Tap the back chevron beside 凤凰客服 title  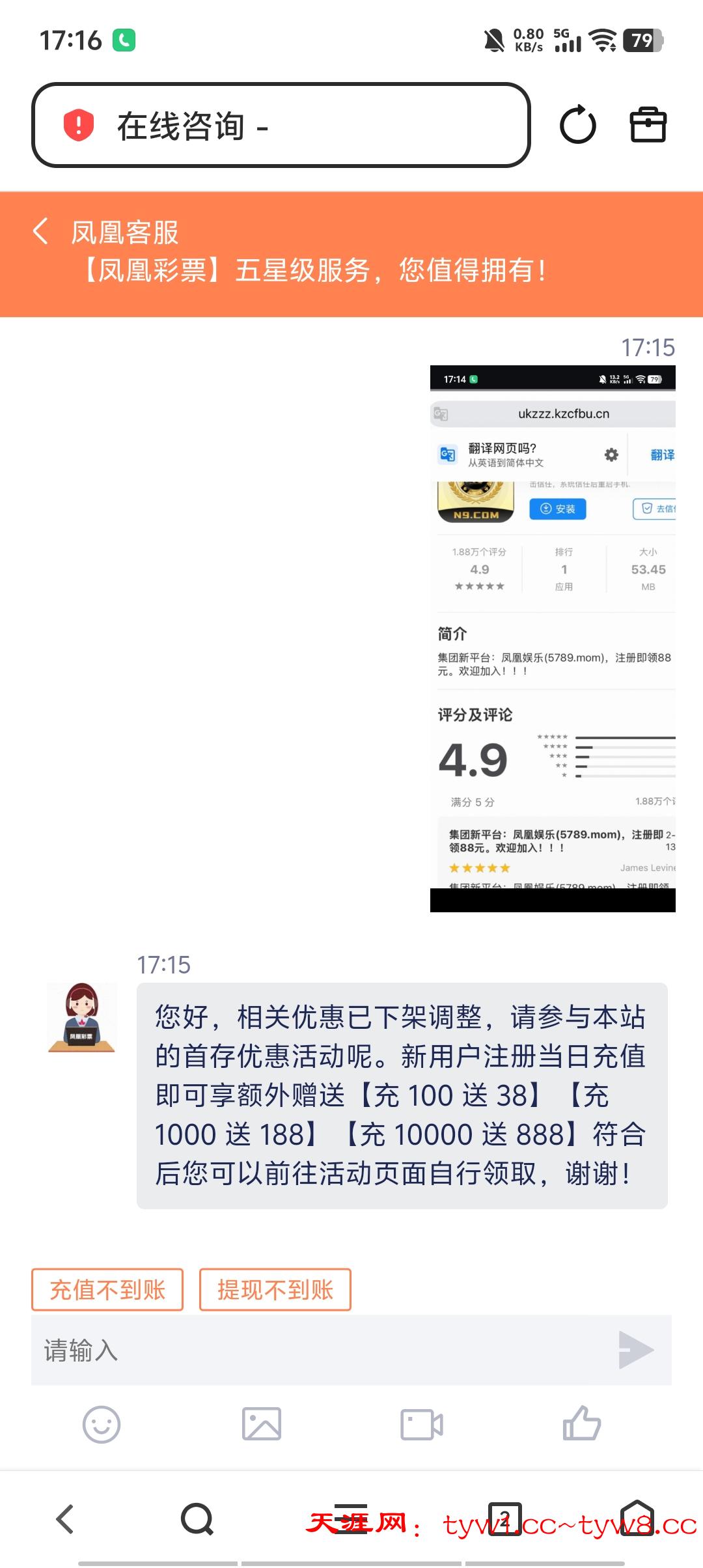[40, 231]
